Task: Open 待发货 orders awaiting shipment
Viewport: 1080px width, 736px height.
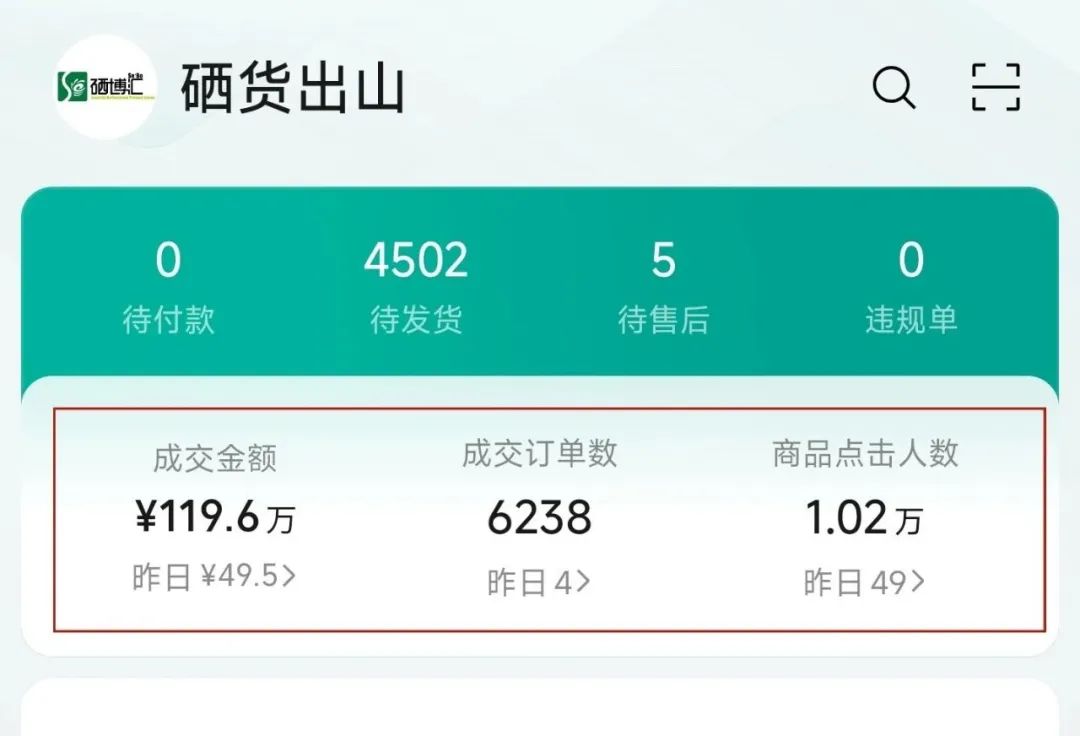Action: tap(416, 285)
